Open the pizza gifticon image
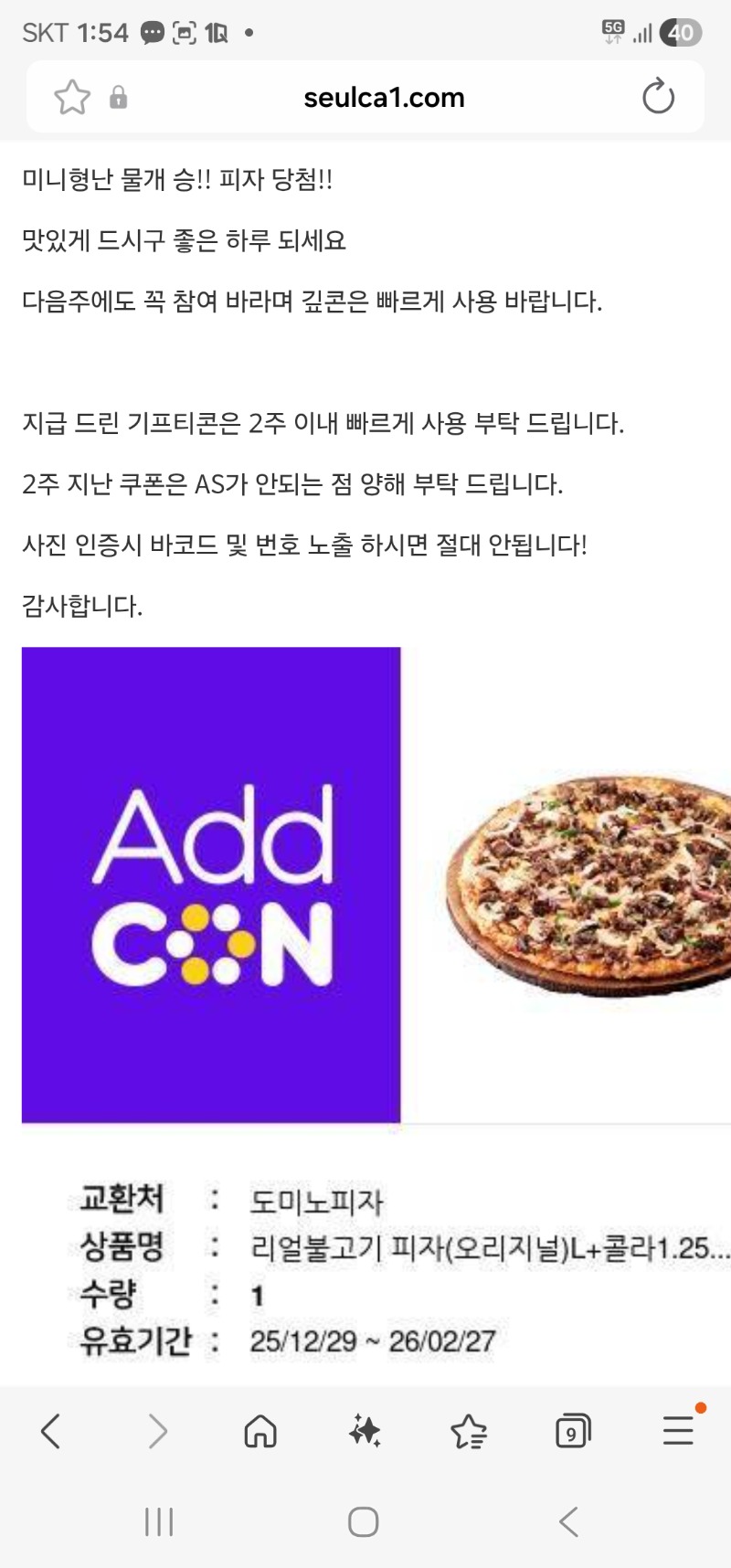This screenshot has height=1568, width=731. point(376,885)
